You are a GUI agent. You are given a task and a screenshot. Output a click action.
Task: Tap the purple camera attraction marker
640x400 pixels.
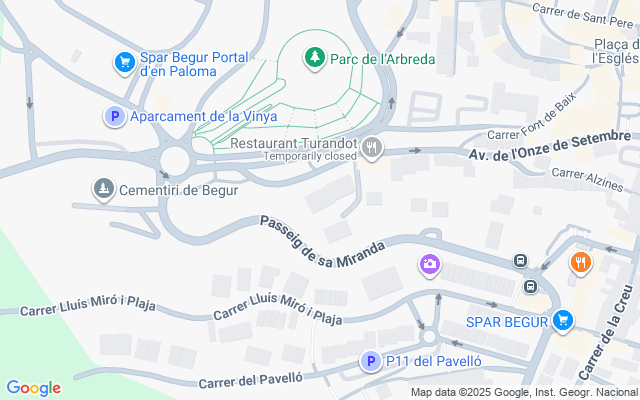429,264
